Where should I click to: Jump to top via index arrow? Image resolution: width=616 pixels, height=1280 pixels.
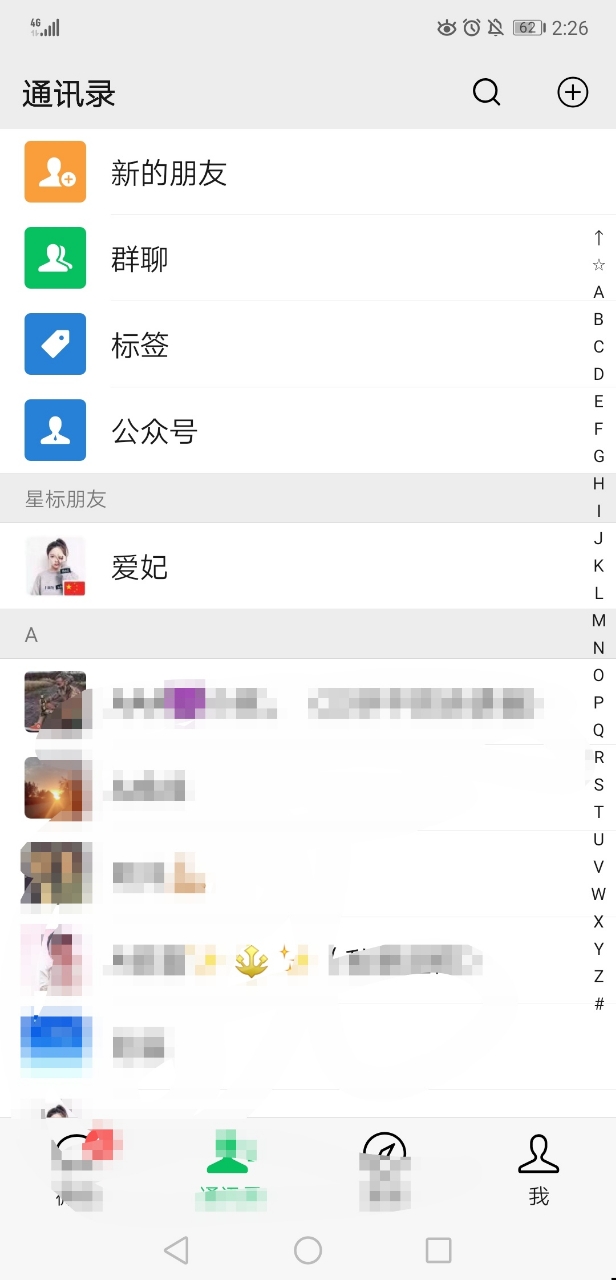click(599, 237)
